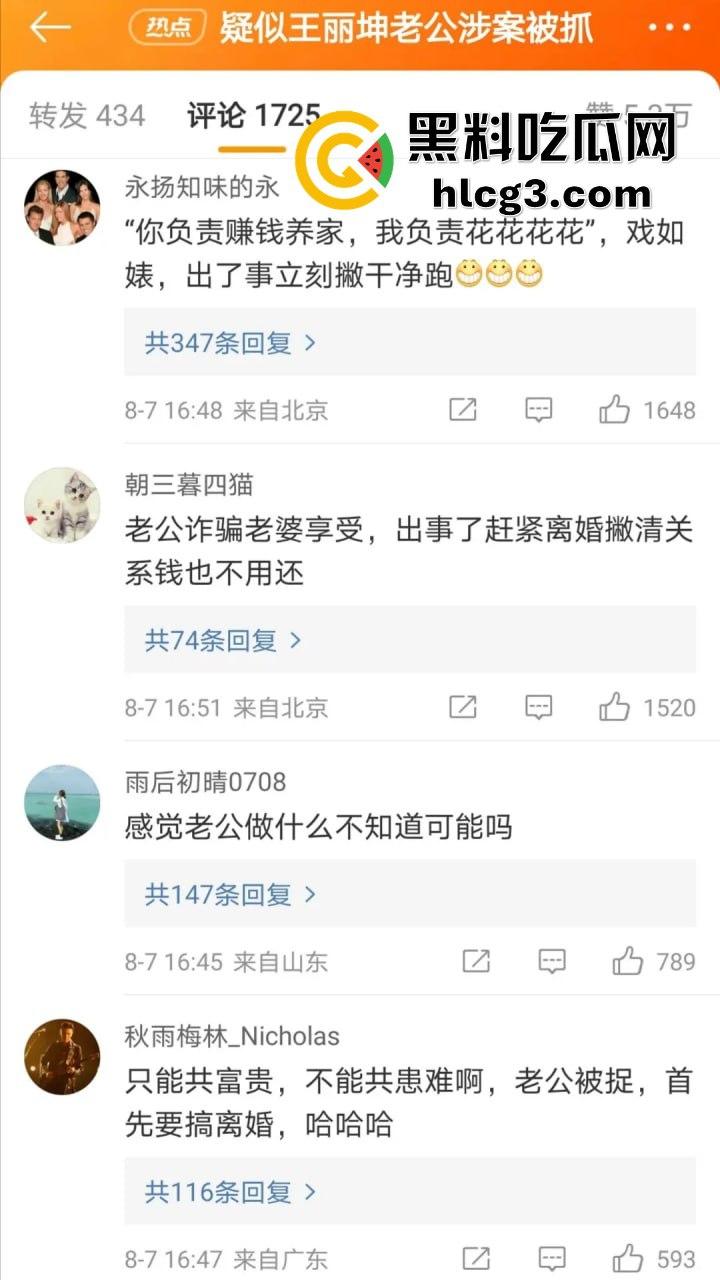Image resolution: width=720 pixels, height=1280 pixels.
Task: Forward 雨后初晴0708's comment
Action: point(476,962)
